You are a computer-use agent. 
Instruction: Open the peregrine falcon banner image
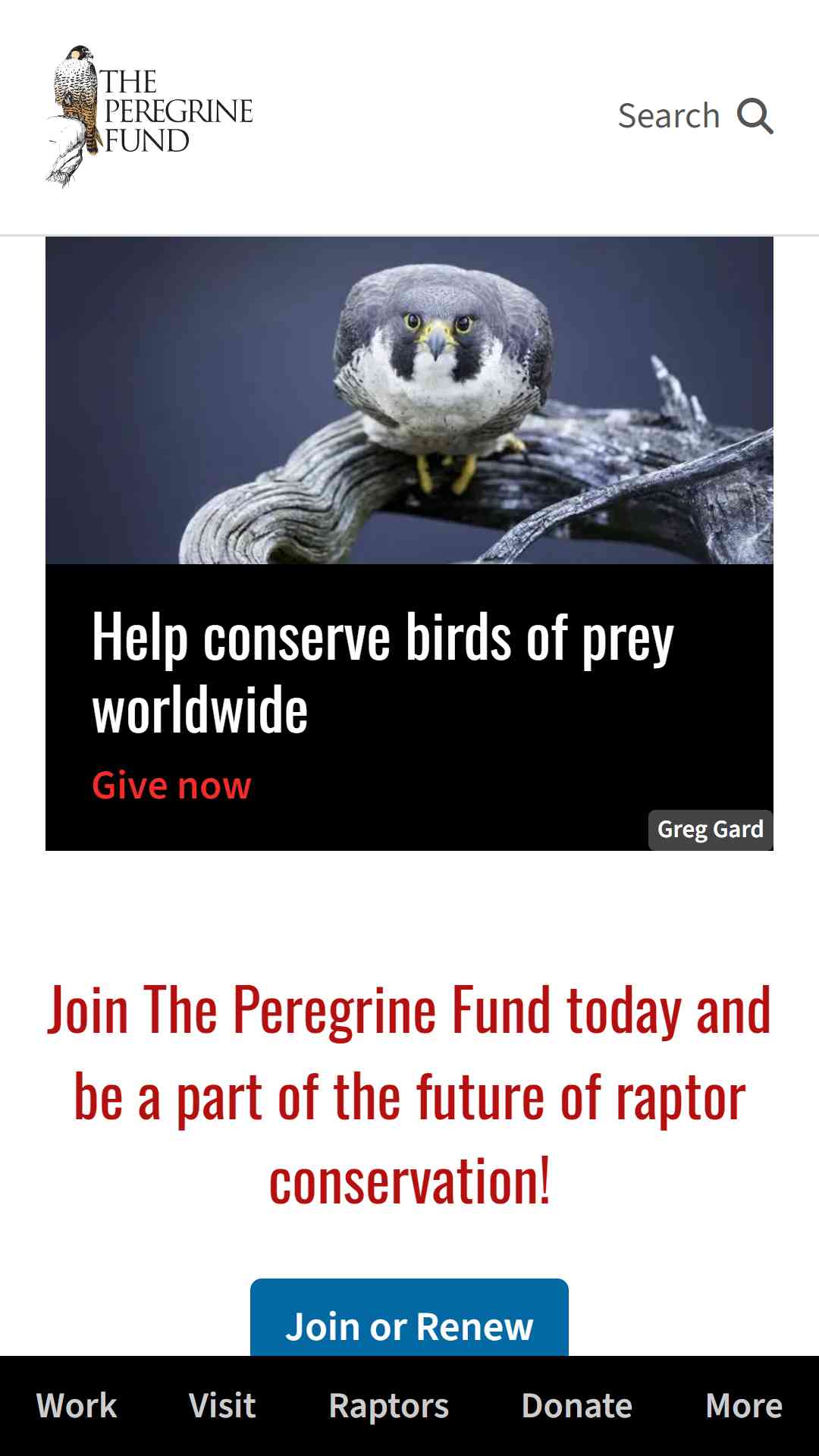[409, 400]
